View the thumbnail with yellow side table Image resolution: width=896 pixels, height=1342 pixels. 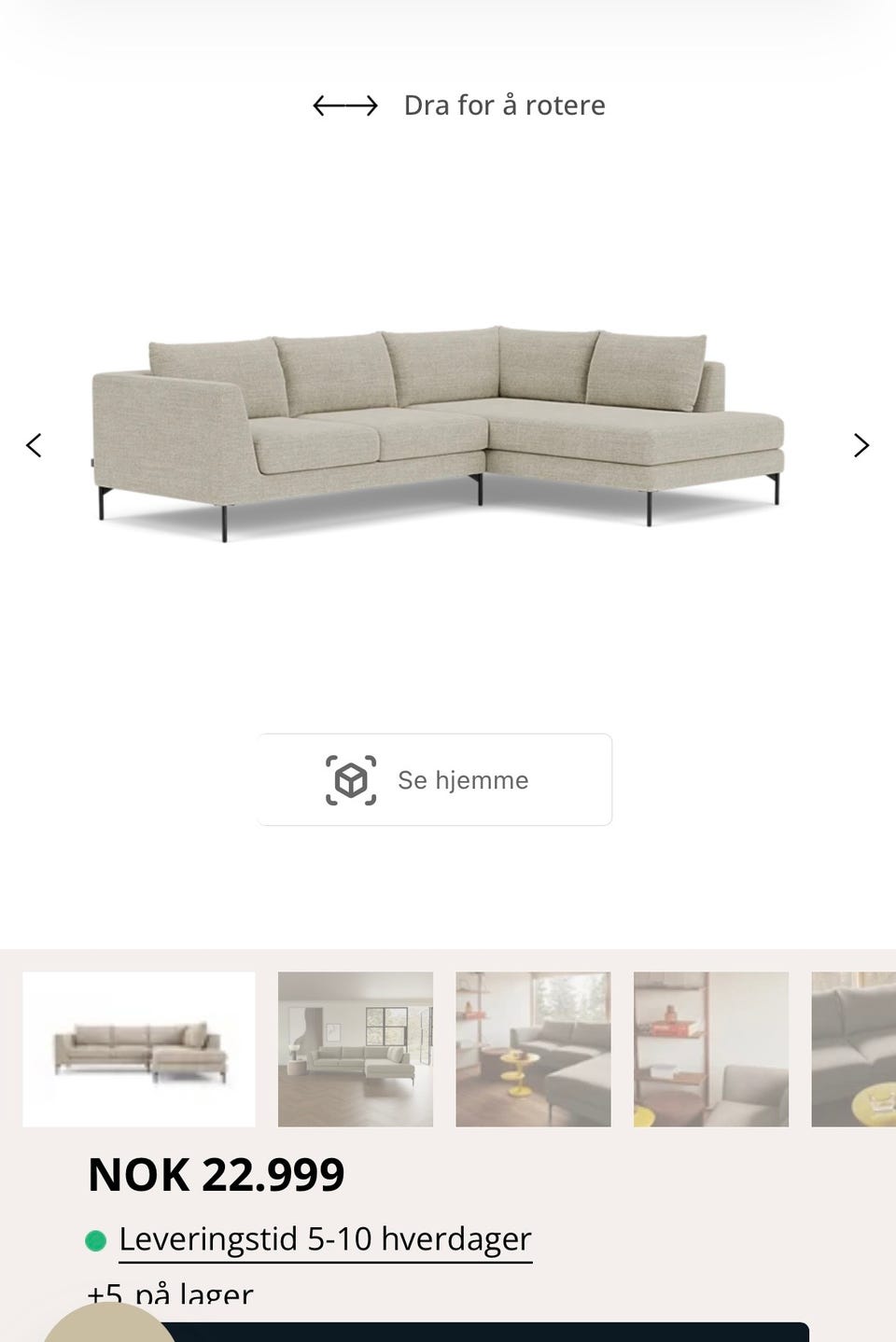(533, 1047)
